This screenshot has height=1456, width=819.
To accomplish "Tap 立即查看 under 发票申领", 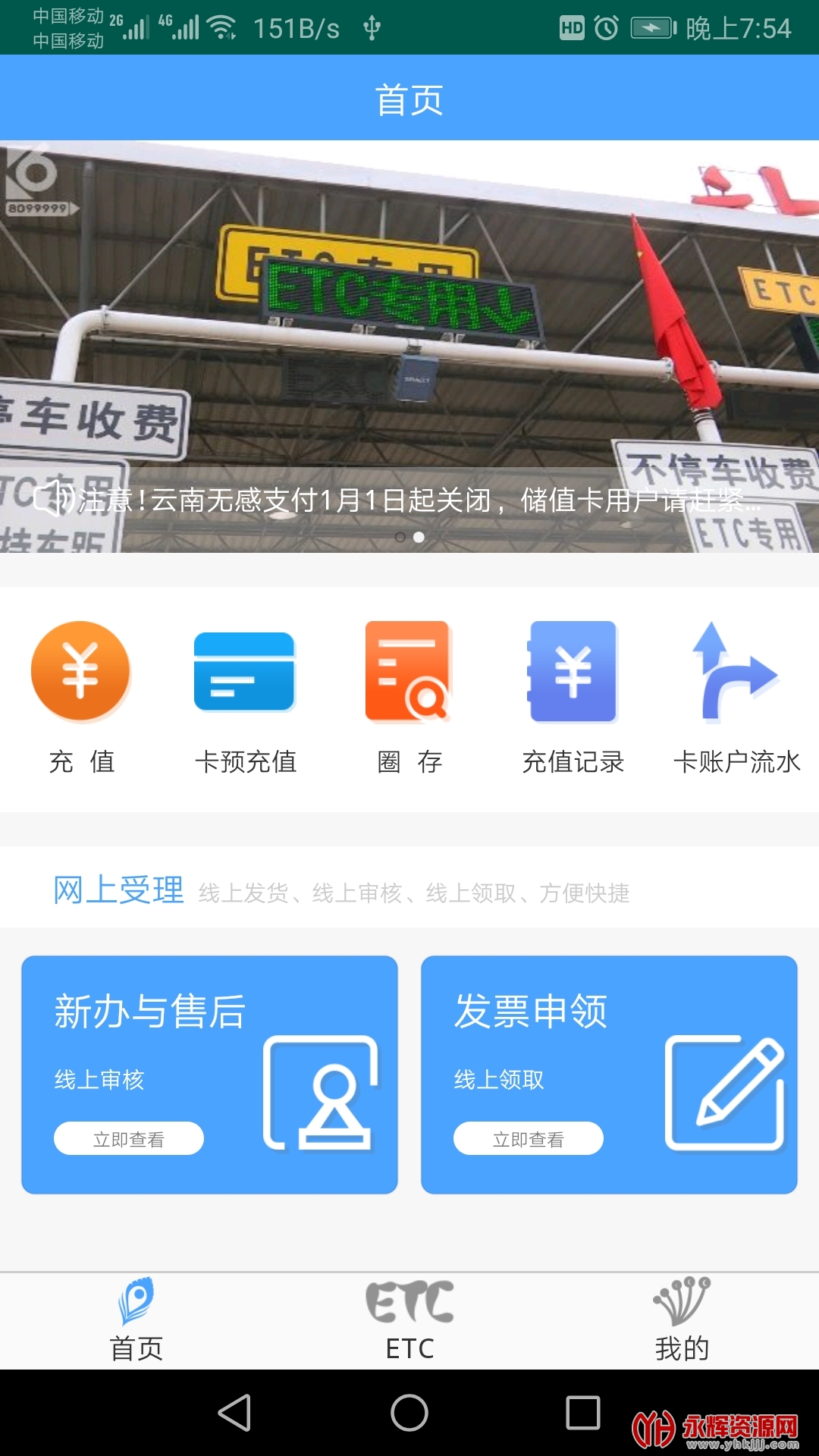I will (x=529, y=1138).
